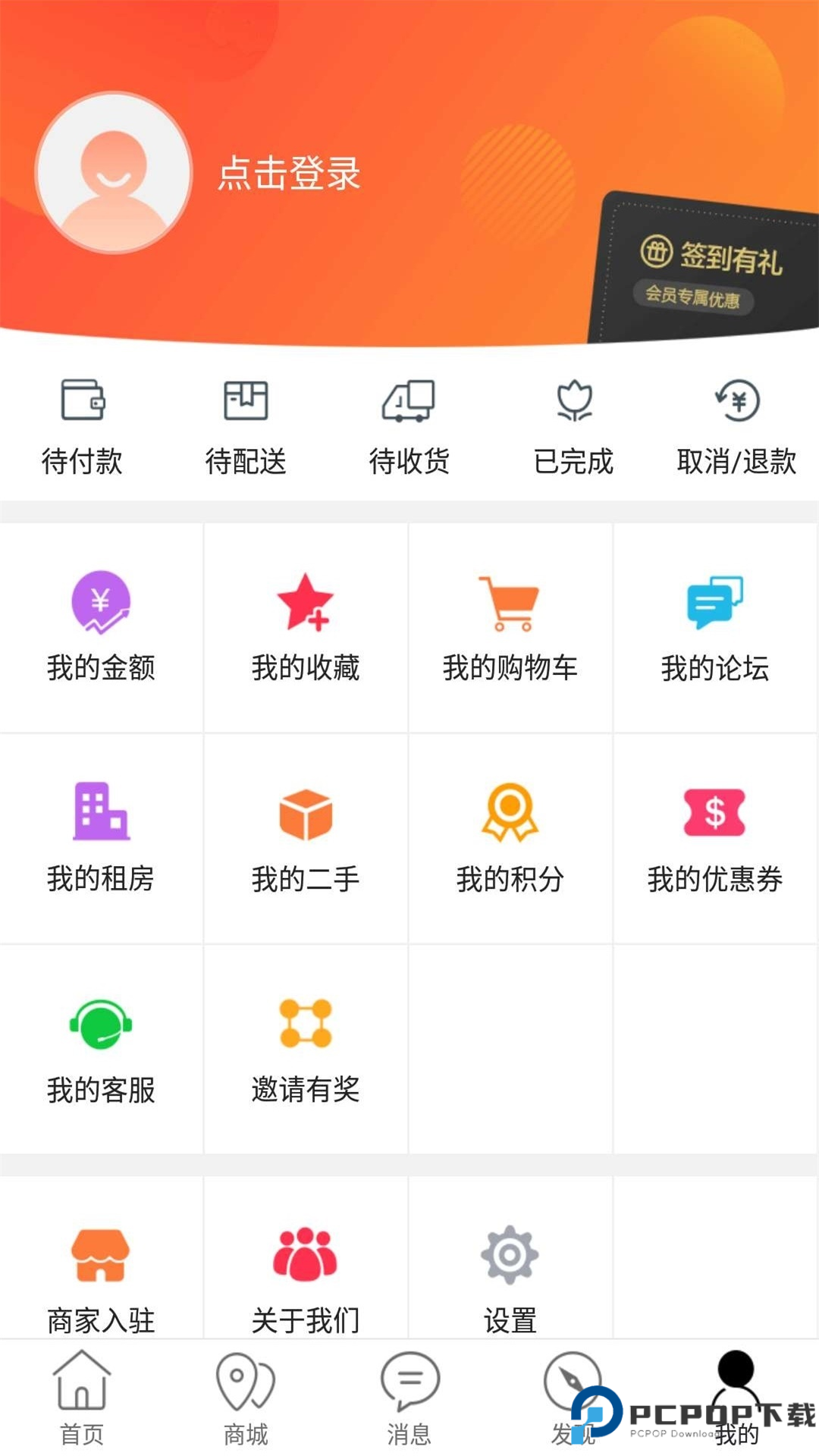Image resolution: width=819 pixels, height=1456 pixels.
Task: Tap 点击登录 to log in
Action: [288, 173]
